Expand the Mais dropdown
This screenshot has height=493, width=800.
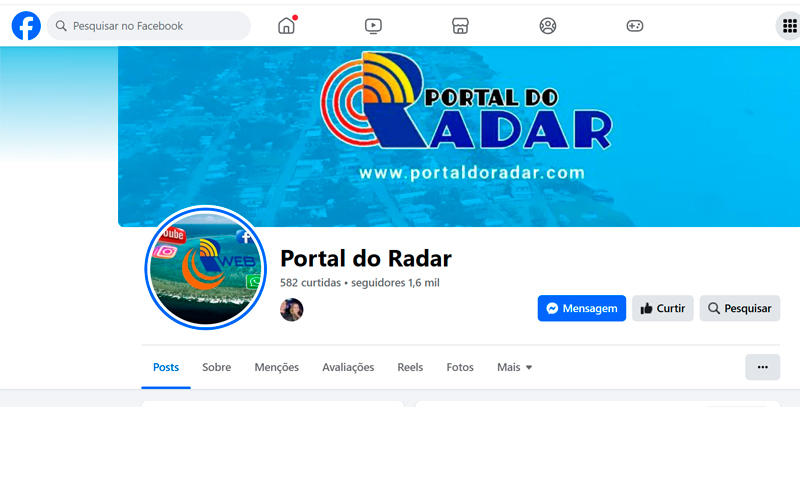pos(514,367)
